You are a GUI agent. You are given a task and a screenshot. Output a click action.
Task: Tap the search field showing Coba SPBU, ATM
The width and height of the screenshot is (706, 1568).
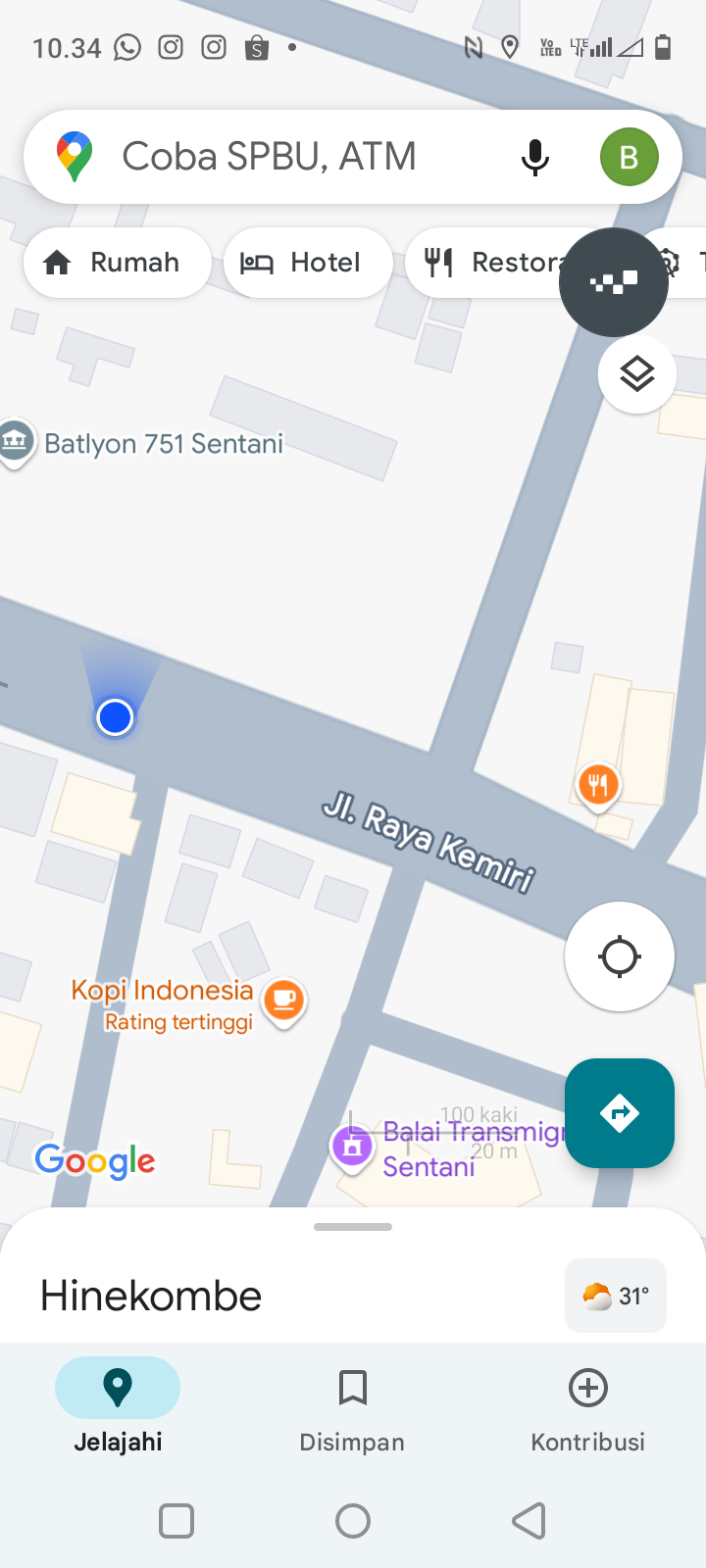pyautogui.click(x=294, y=157)
